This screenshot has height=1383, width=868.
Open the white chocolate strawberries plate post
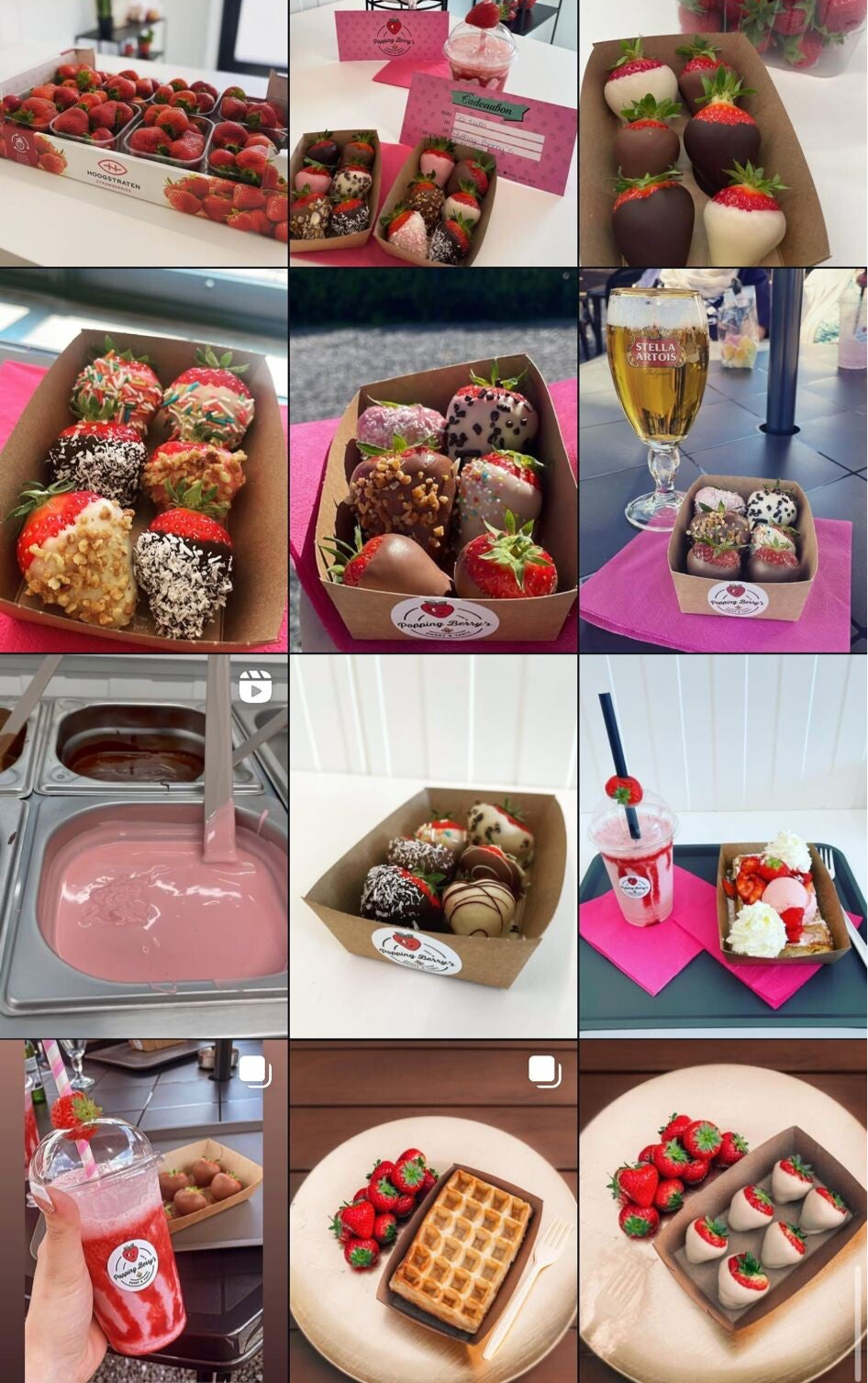[x=723, y=1211]
